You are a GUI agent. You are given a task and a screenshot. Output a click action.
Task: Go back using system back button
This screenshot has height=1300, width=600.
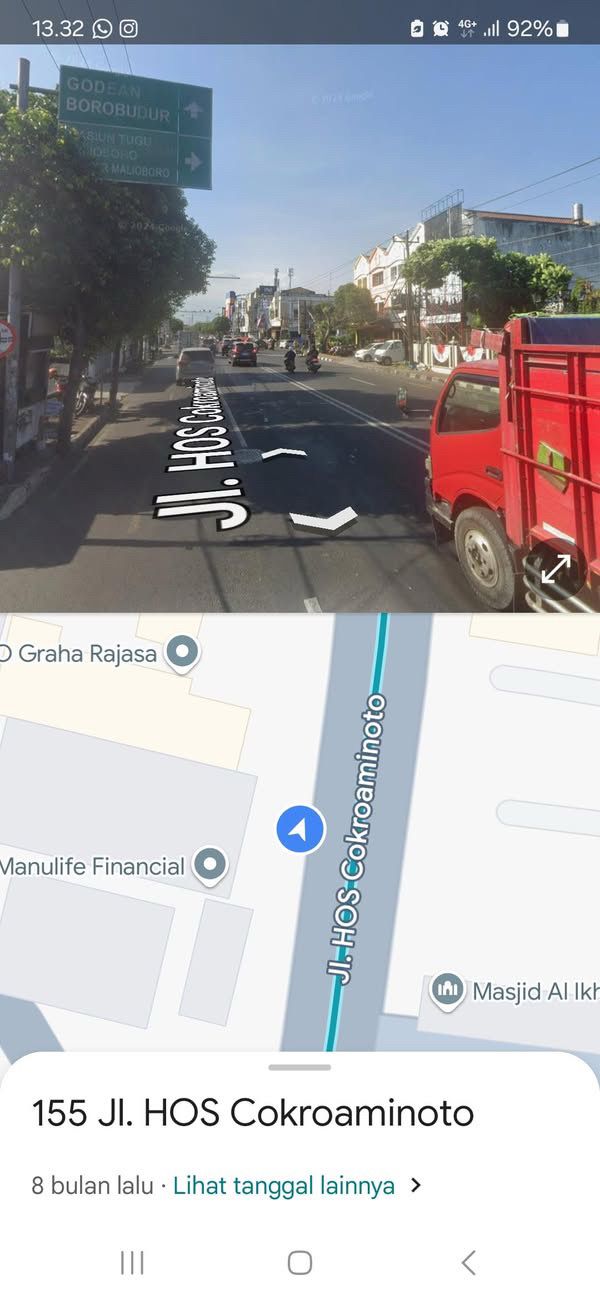[x=468, y=1262]
